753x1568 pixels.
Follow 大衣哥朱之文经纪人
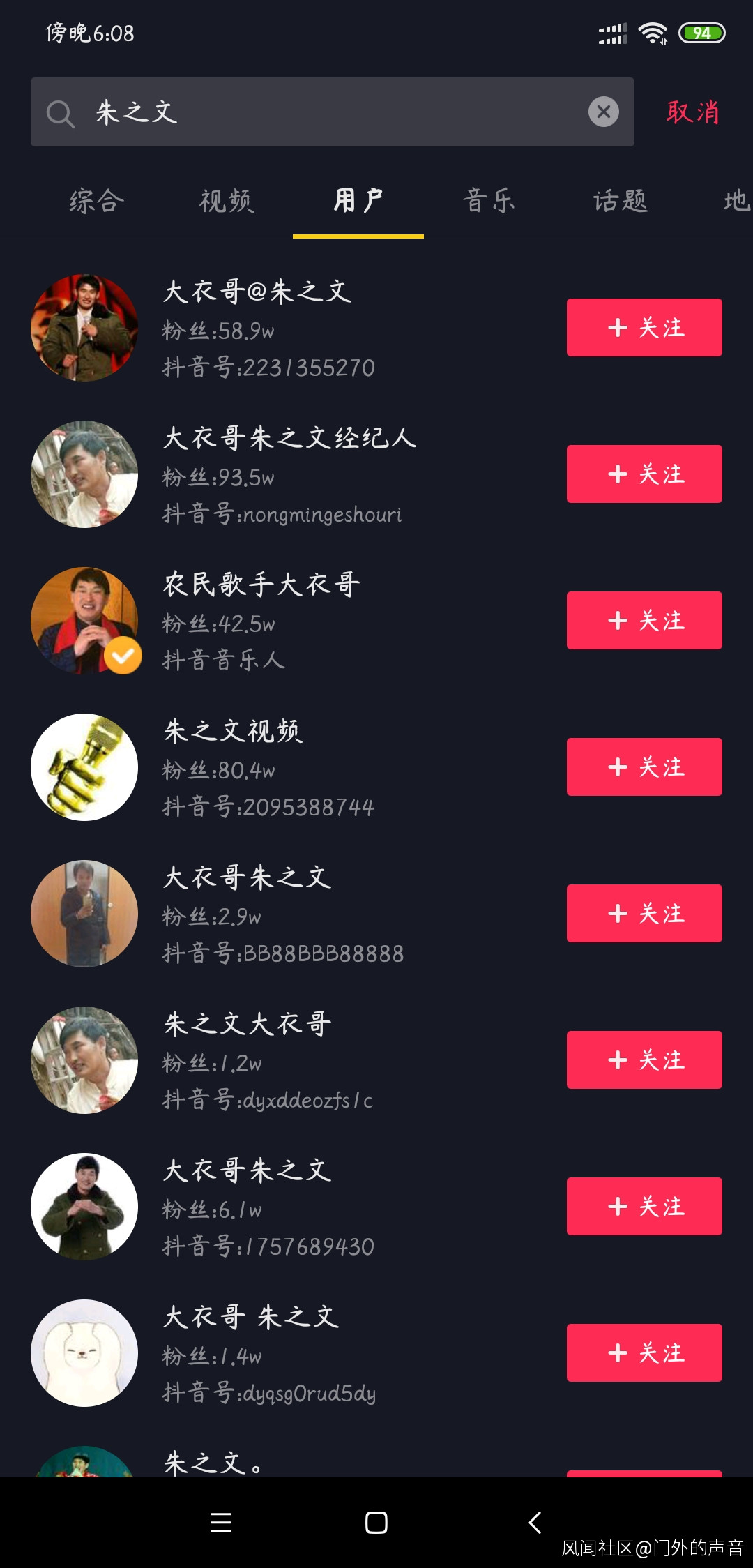(644, 474)
